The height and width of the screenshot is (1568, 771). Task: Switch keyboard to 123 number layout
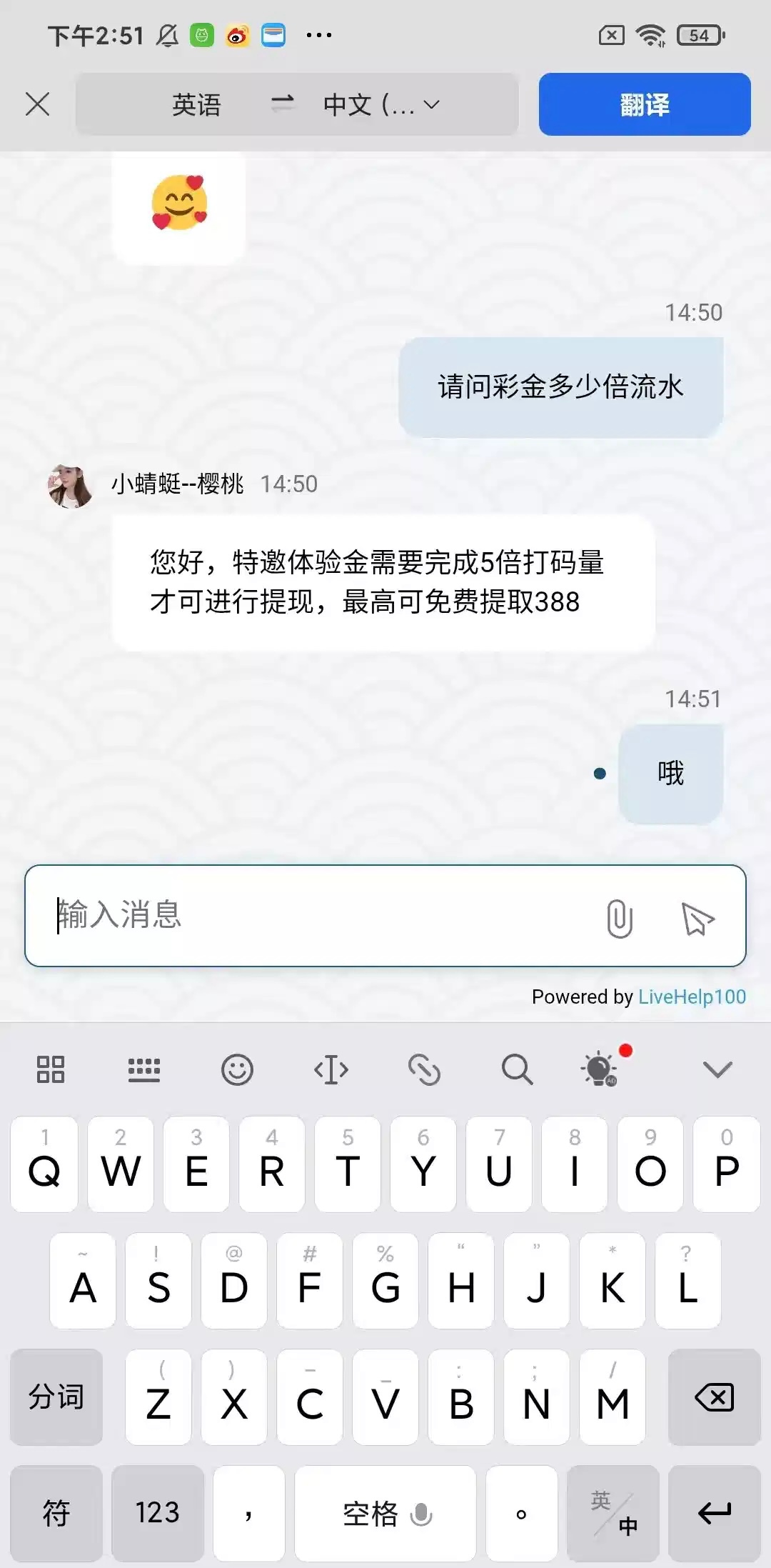click(x=158, y=1512)
